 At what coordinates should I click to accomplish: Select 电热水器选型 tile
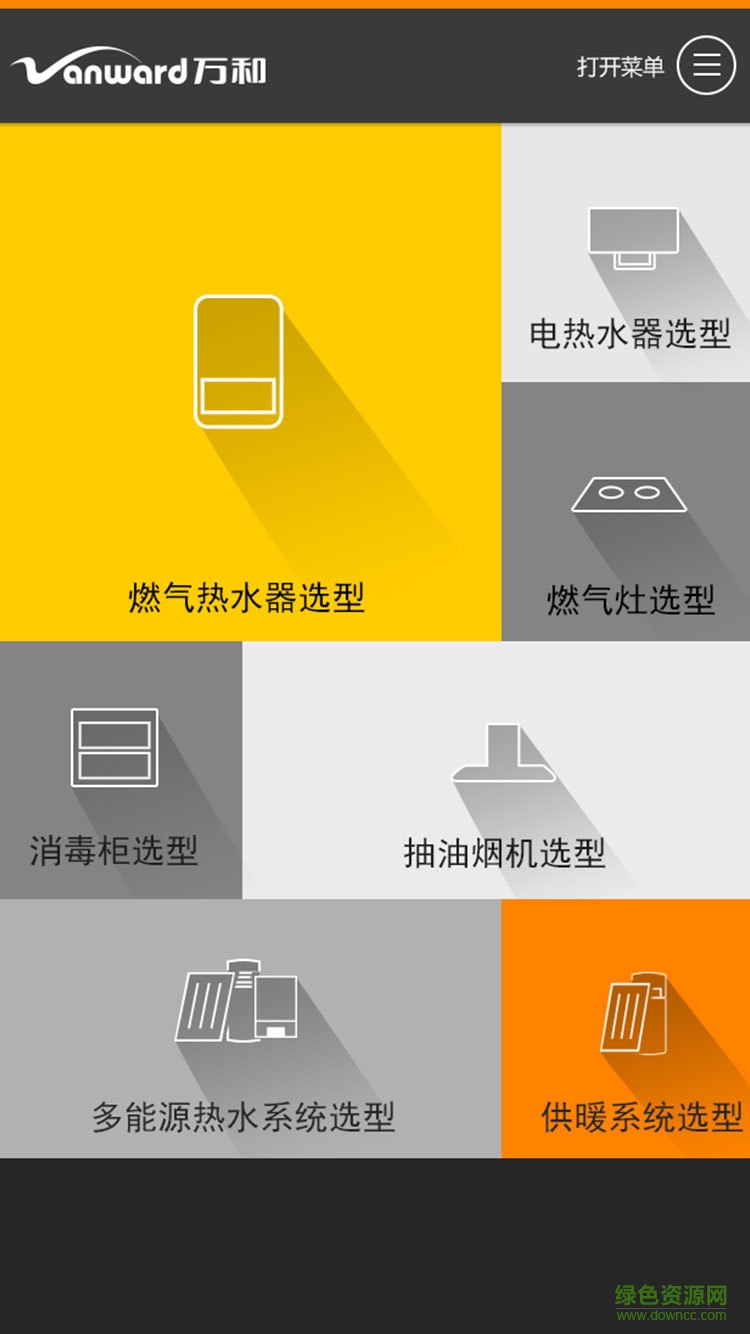point(626,253)
